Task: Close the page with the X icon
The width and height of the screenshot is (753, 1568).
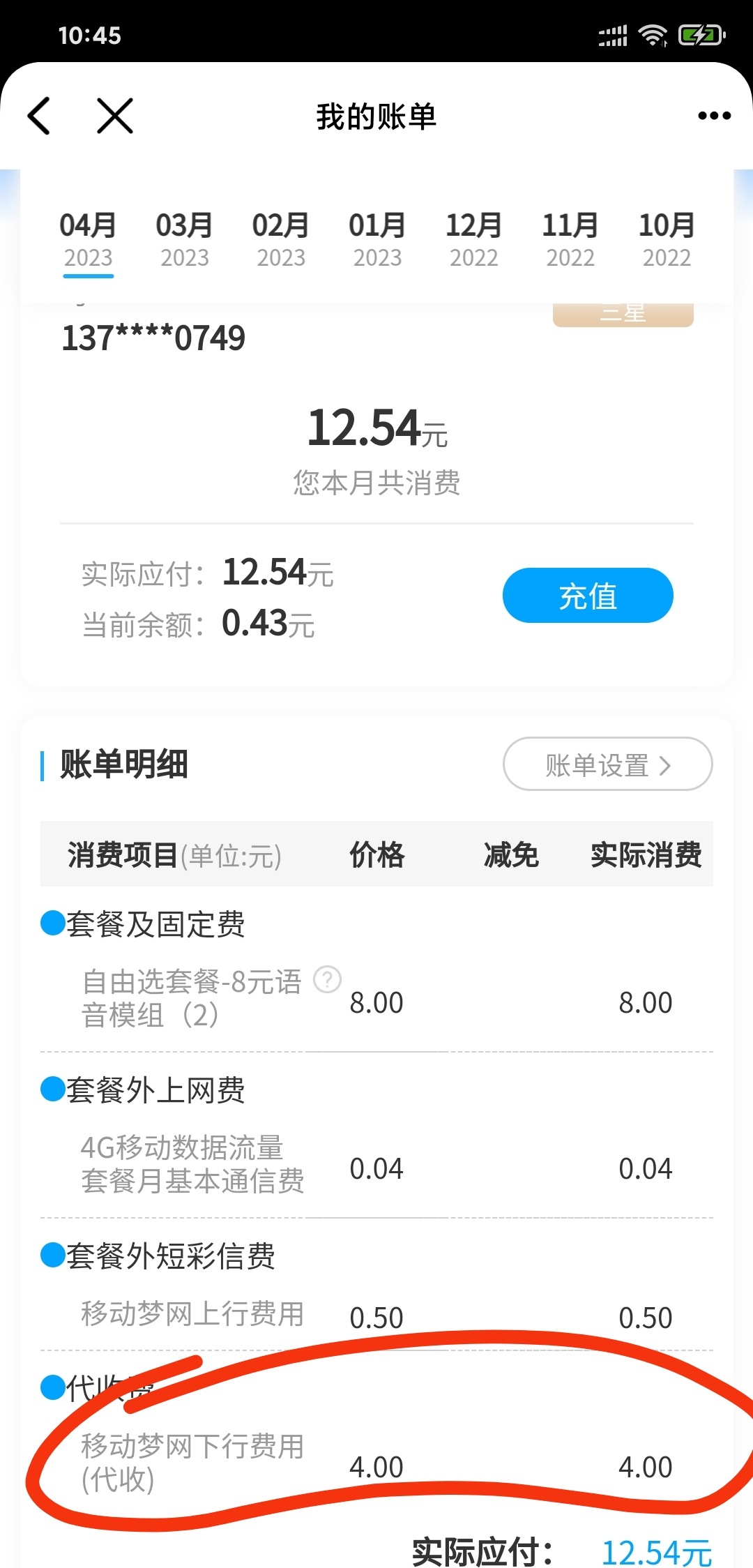Action: click(115, 116)
